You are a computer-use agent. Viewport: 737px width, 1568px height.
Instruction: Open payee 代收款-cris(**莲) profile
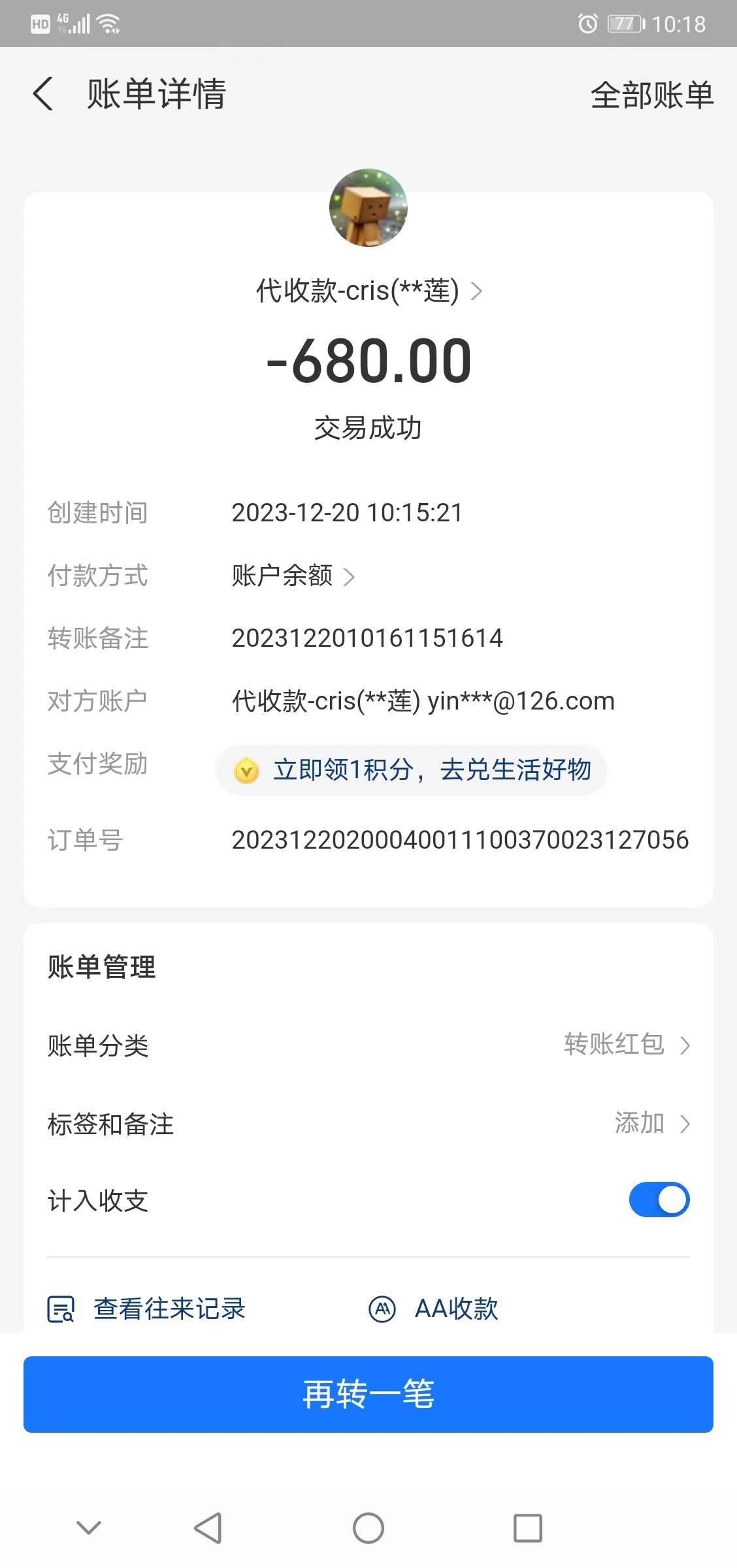368,291
